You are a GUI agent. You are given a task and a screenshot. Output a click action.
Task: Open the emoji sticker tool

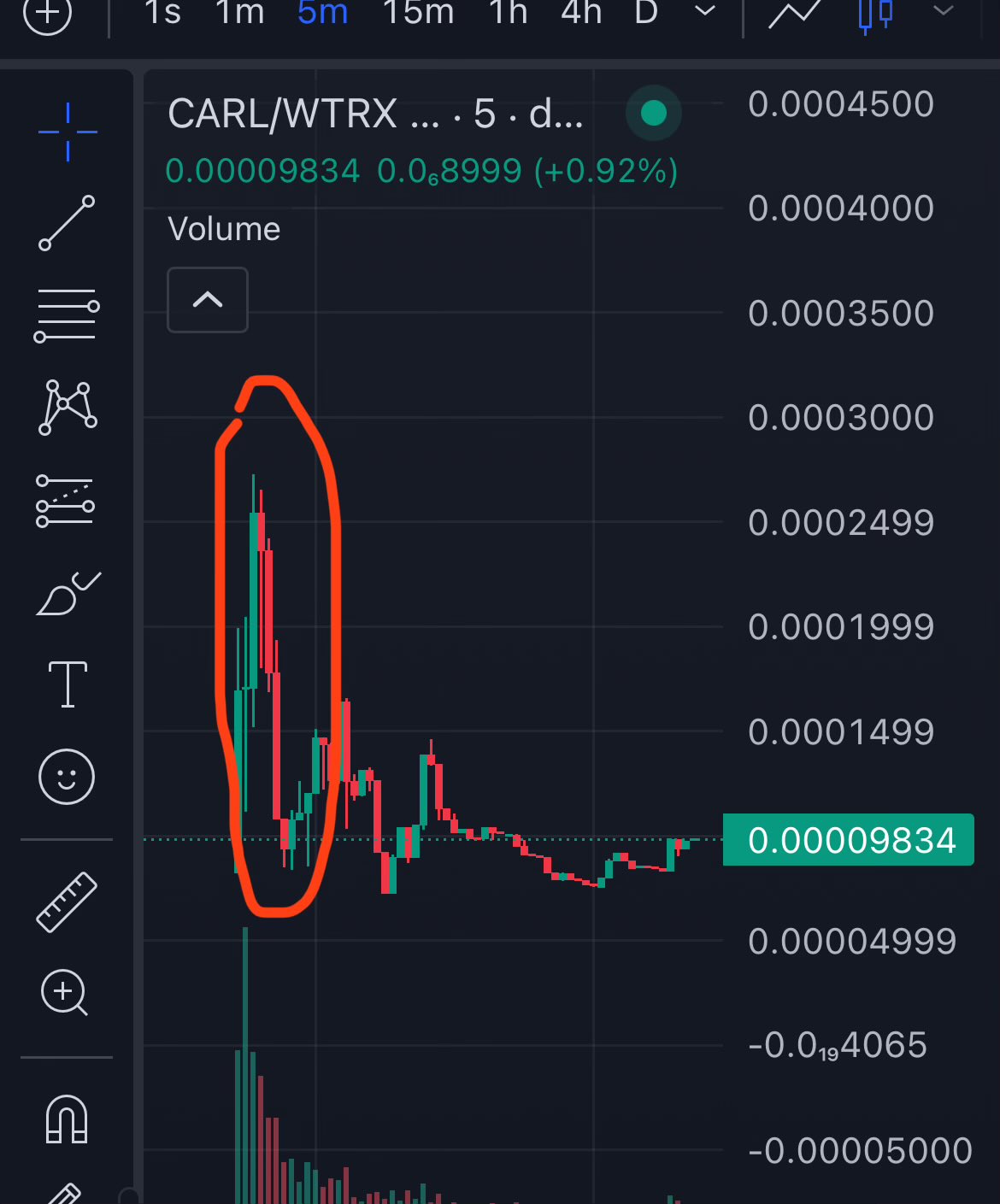[67, 777]
